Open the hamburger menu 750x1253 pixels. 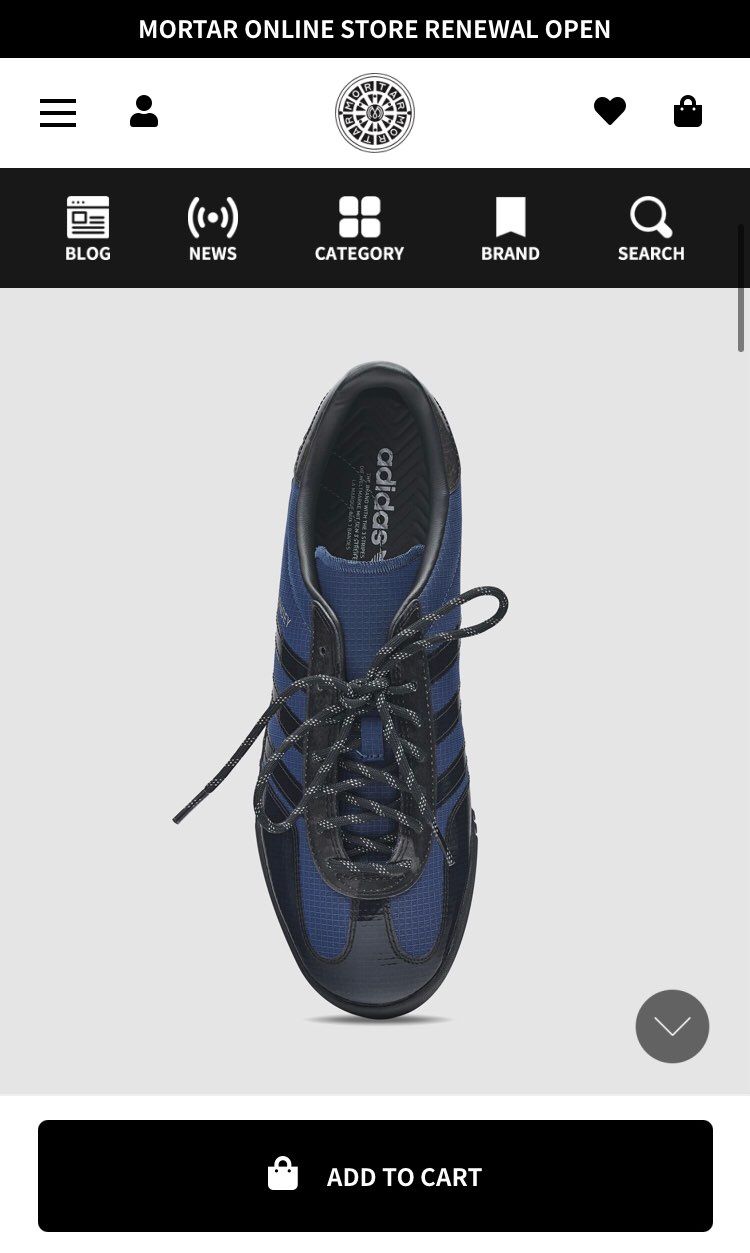[x=58, y=112]
